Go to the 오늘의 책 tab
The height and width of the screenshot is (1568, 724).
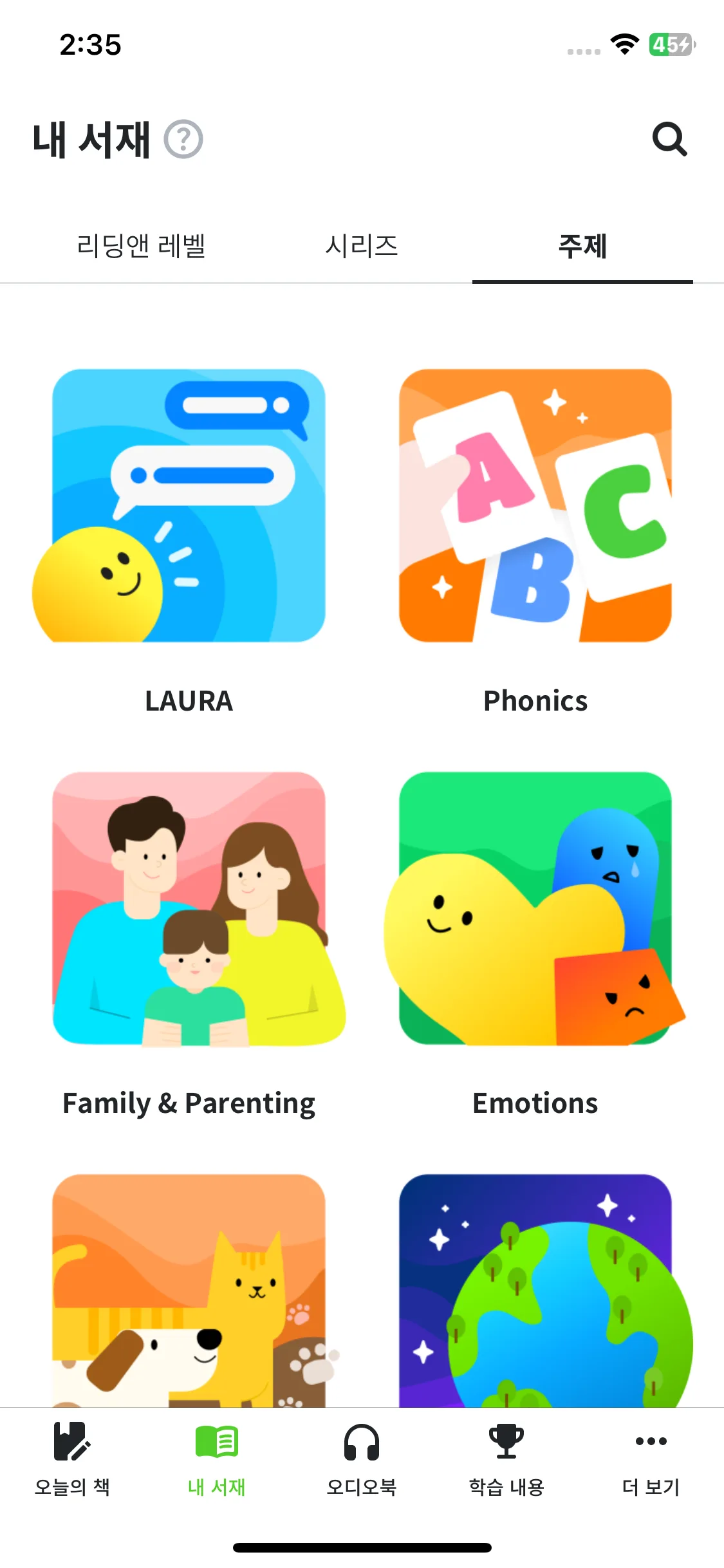pyautogui.click(x=72, y=1459)
